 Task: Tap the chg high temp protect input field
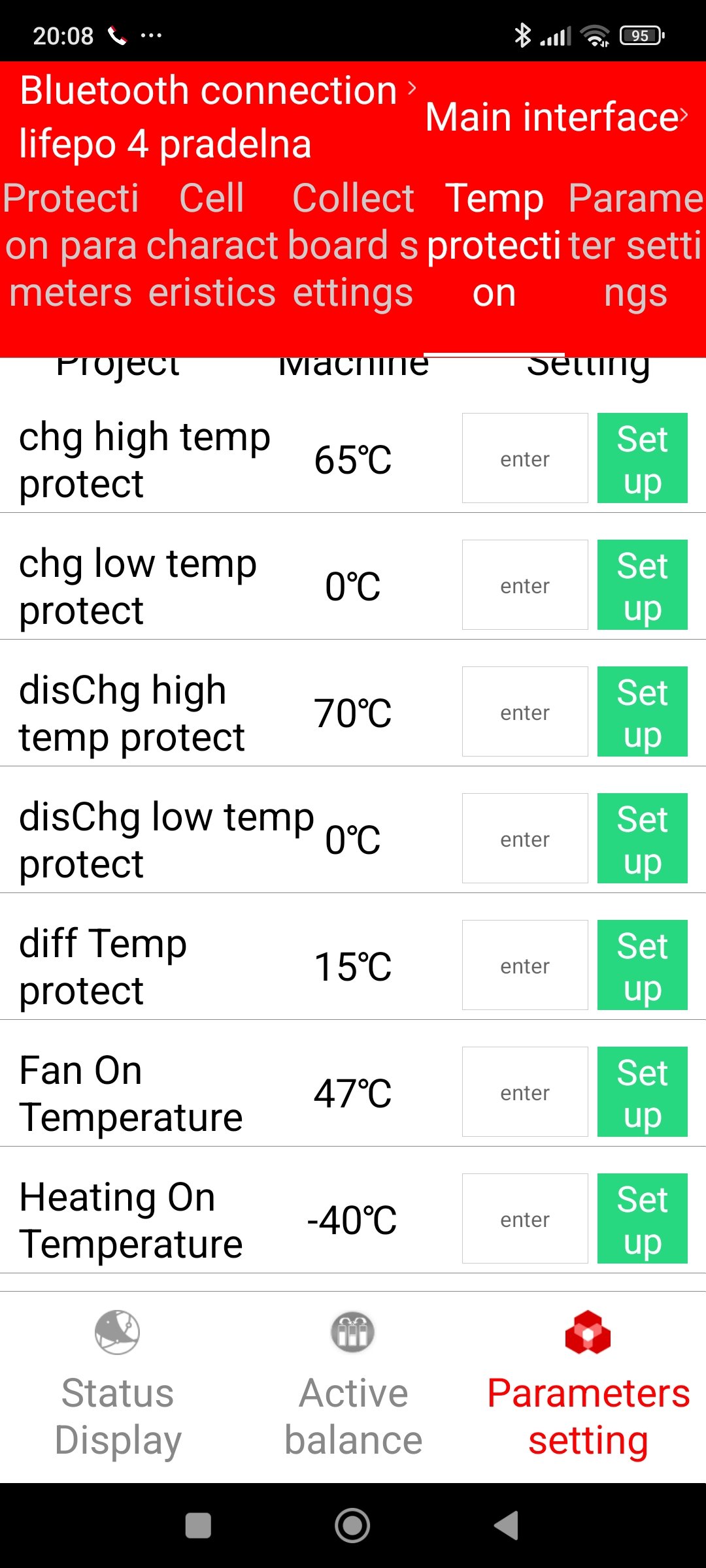click(x=525, y=459)
